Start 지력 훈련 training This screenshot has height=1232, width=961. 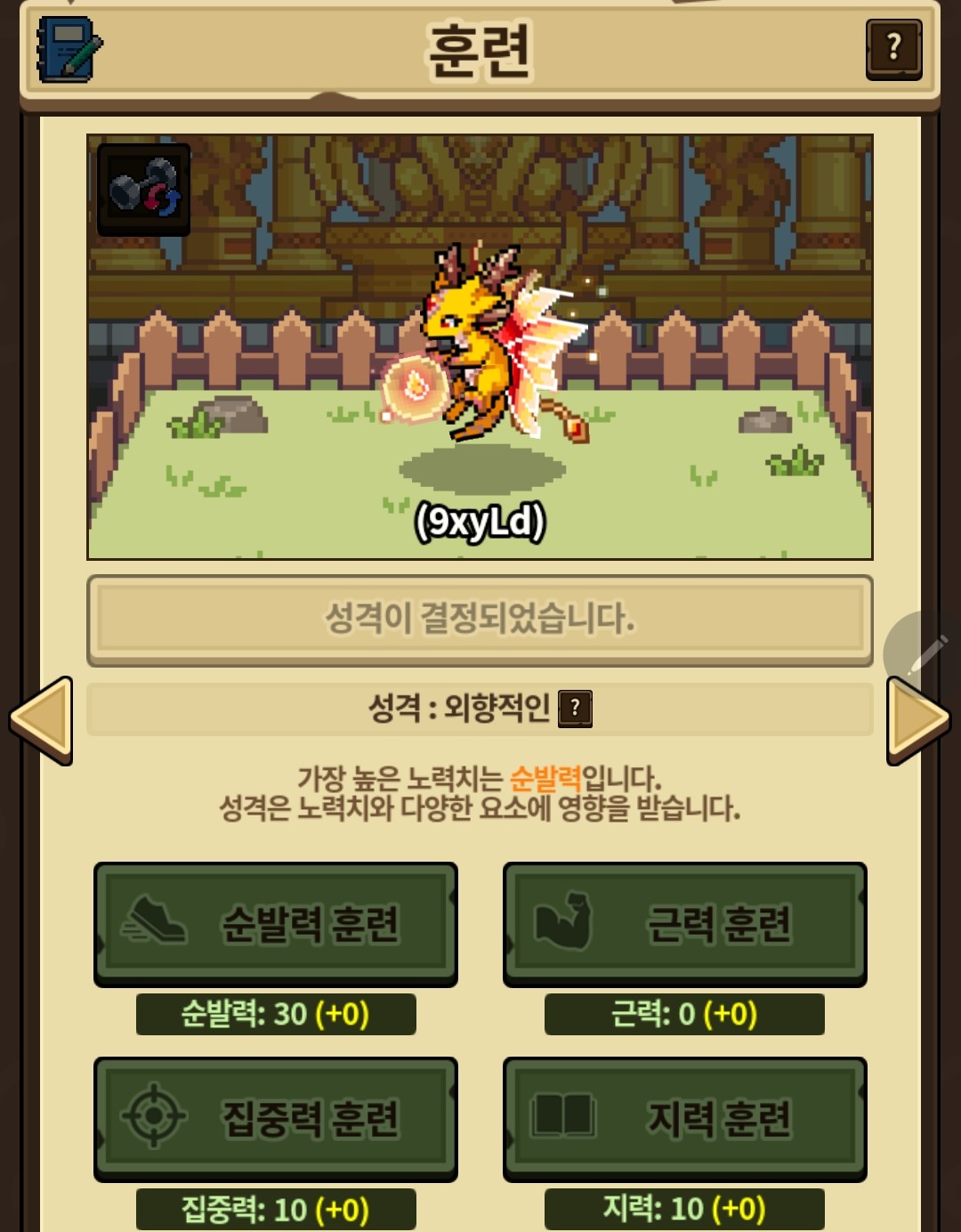tap(684, 1118)
